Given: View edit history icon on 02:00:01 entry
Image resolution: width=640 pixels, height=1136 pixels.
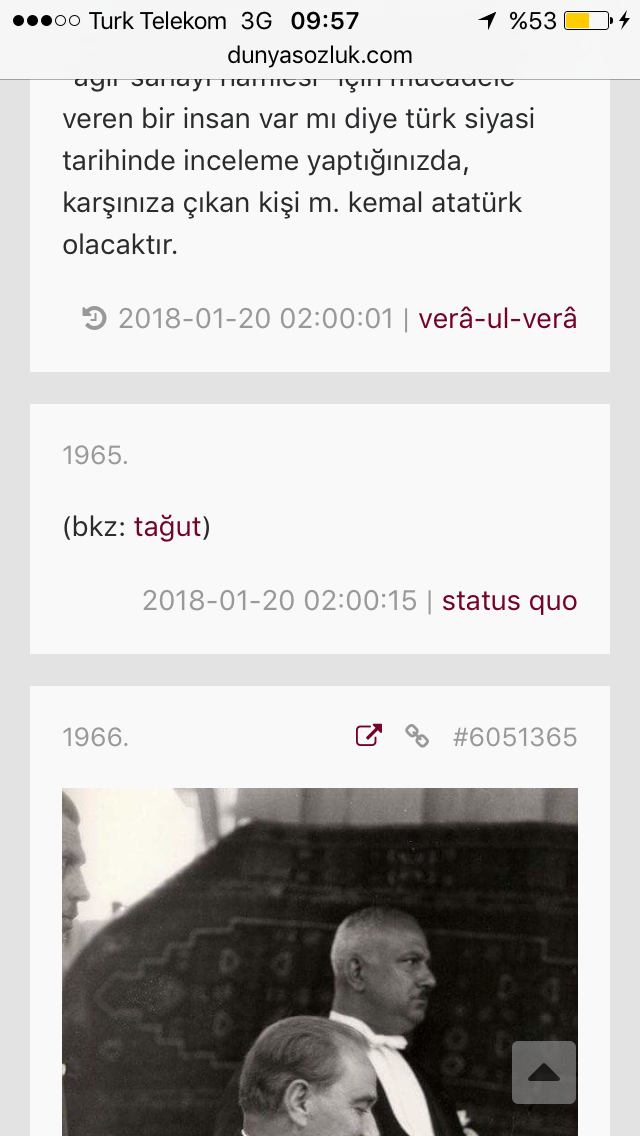Looking at the screenshot, I should point(95,319).
